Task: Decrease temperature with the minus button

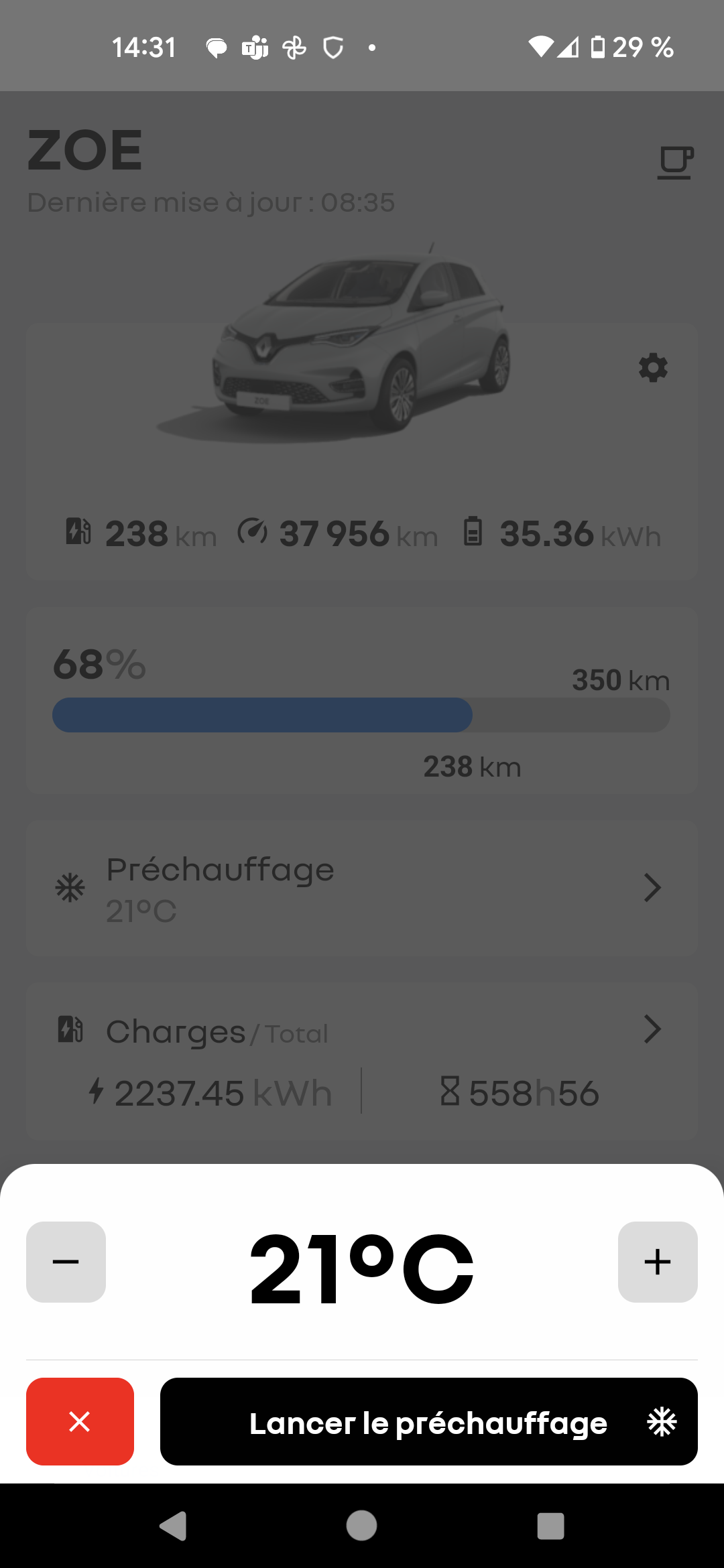Action: click(x=66, y=1262)
